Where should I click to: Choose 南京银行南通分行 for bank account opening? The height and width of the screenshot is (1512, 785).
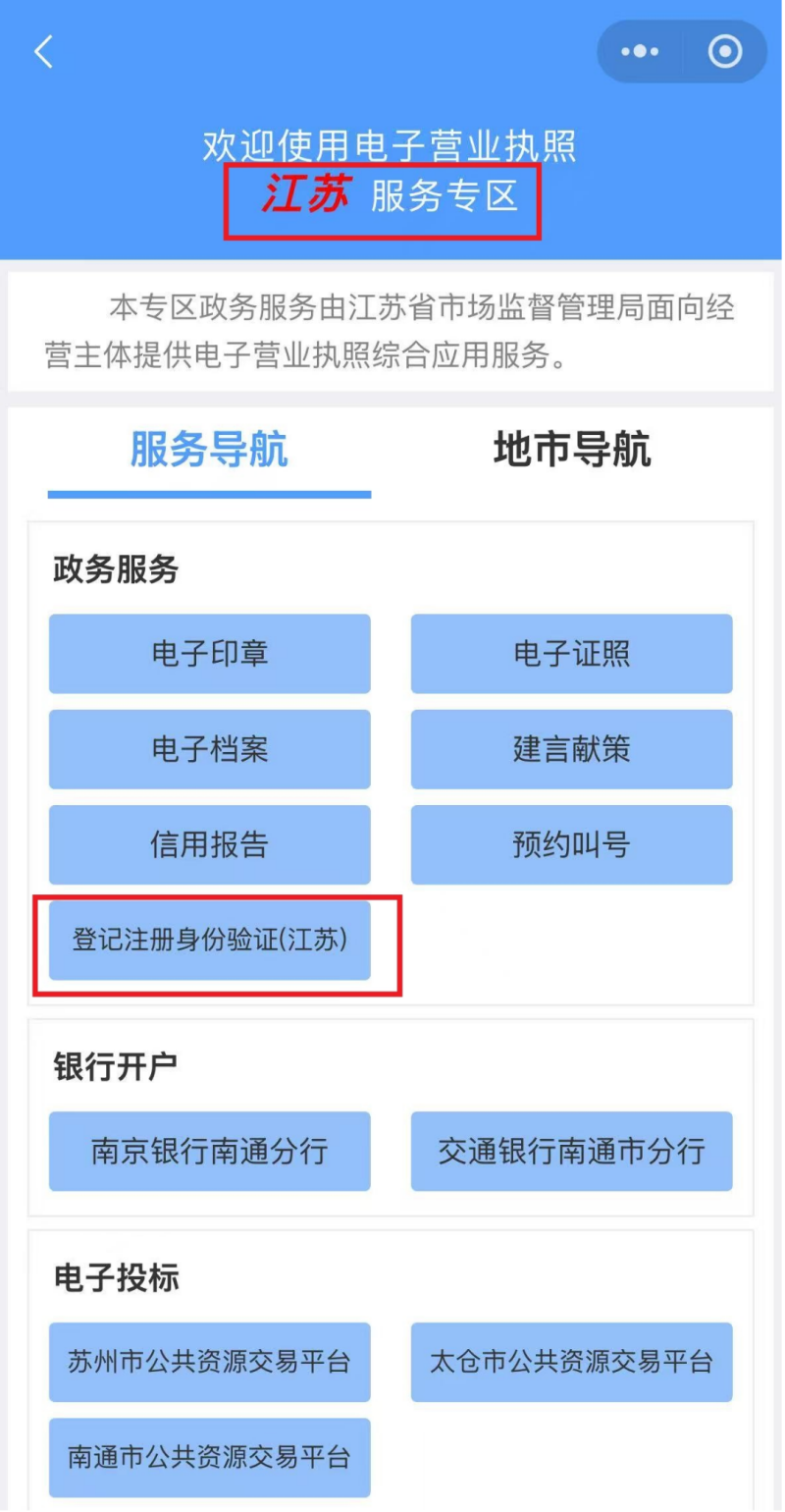pyautogui.click(x=210, y=1151)
